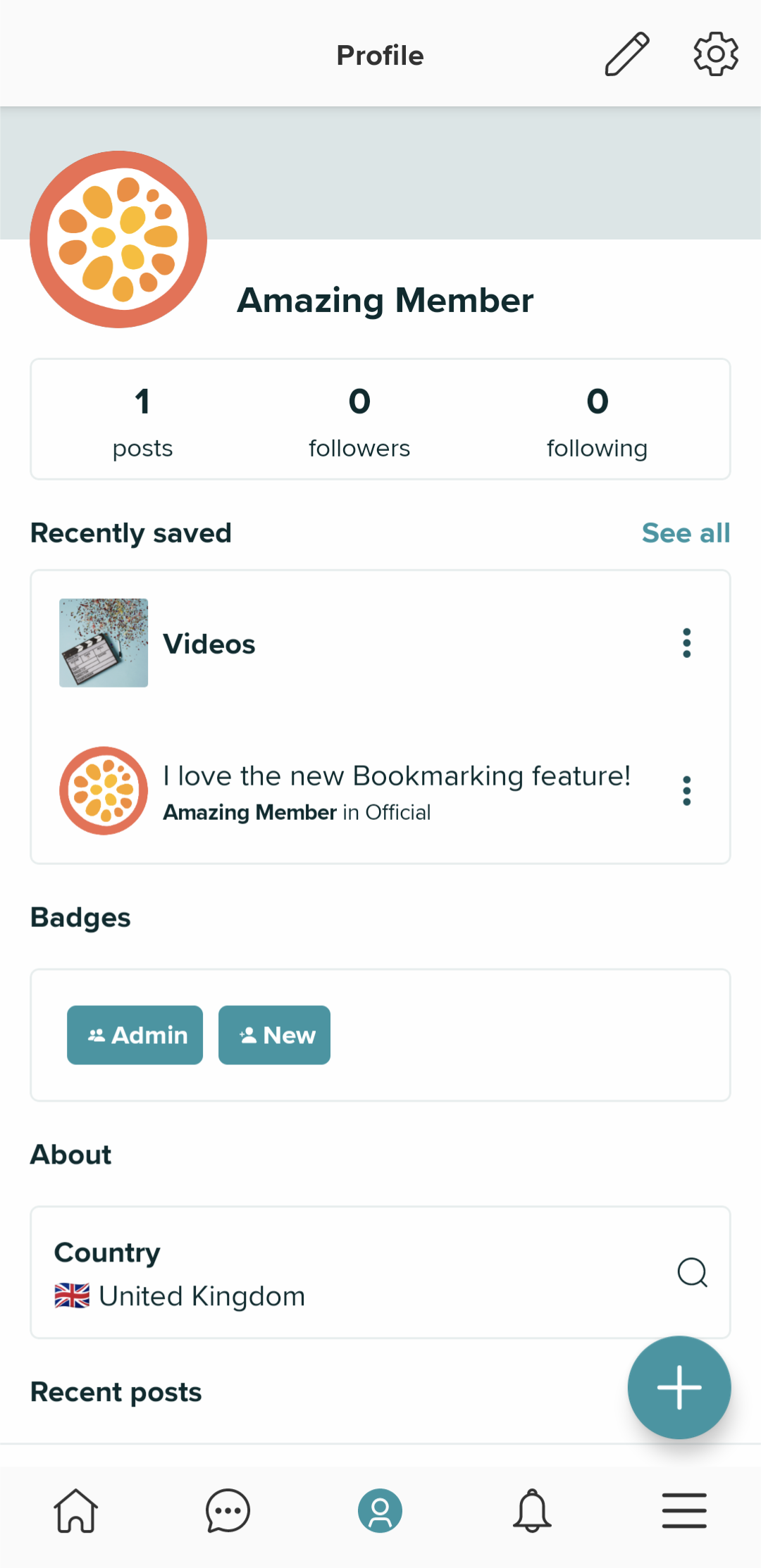Select the Home icon in bottom navigation
Image resolution: width=761 pixels, height=1568 pixels.
point(76,1510)
